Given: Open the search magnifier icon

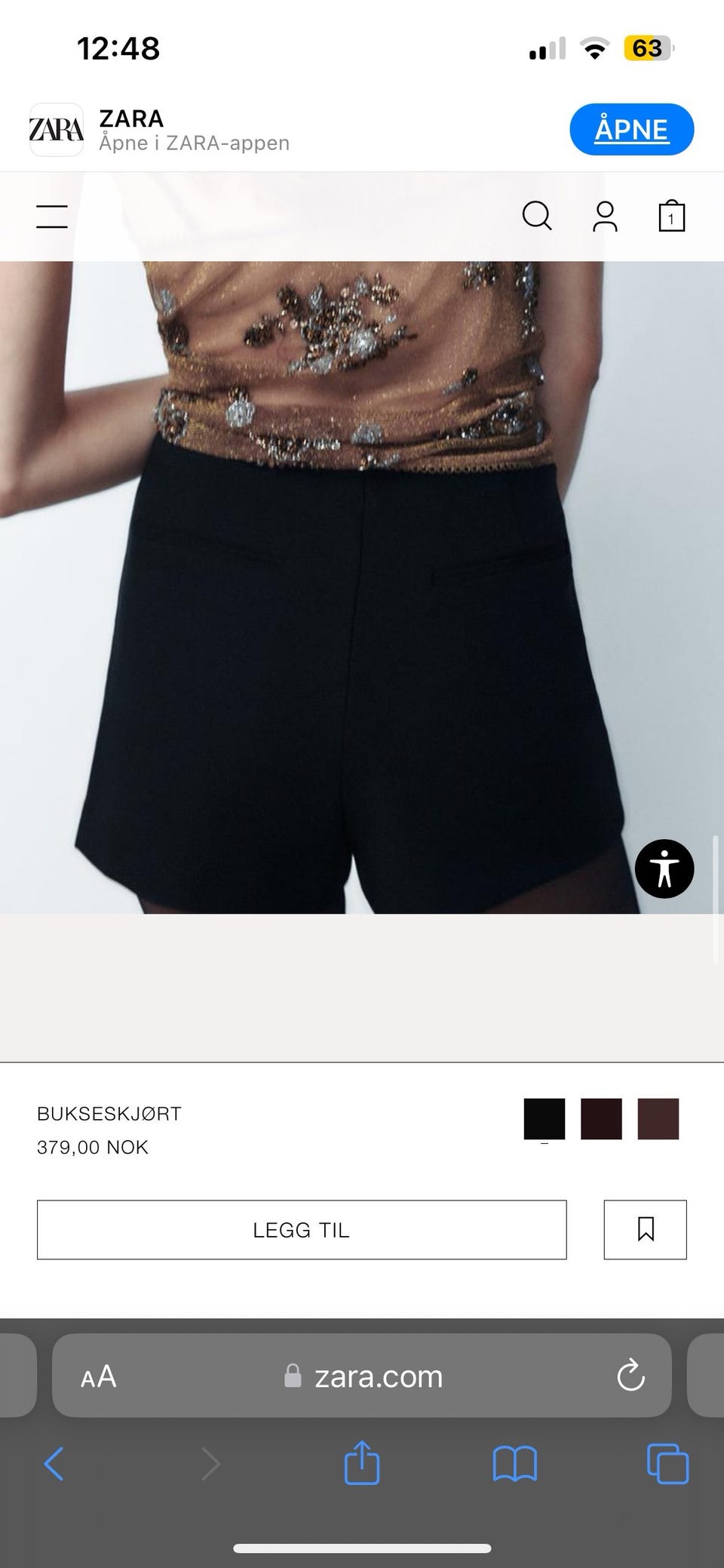Looking at the screenshot, I should (537, 217).
